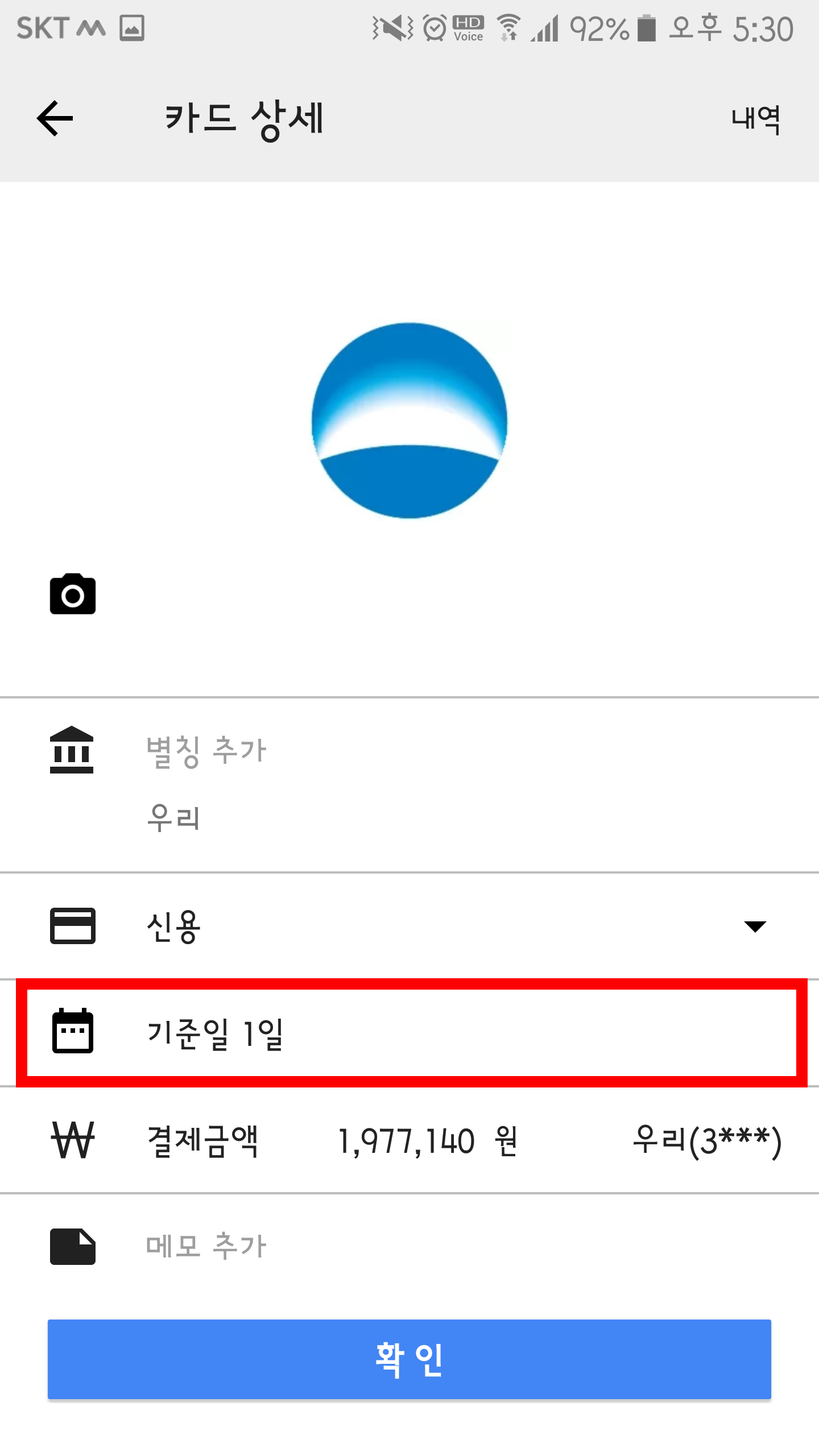Go back from 카드 상세

[x=55, y=118]
